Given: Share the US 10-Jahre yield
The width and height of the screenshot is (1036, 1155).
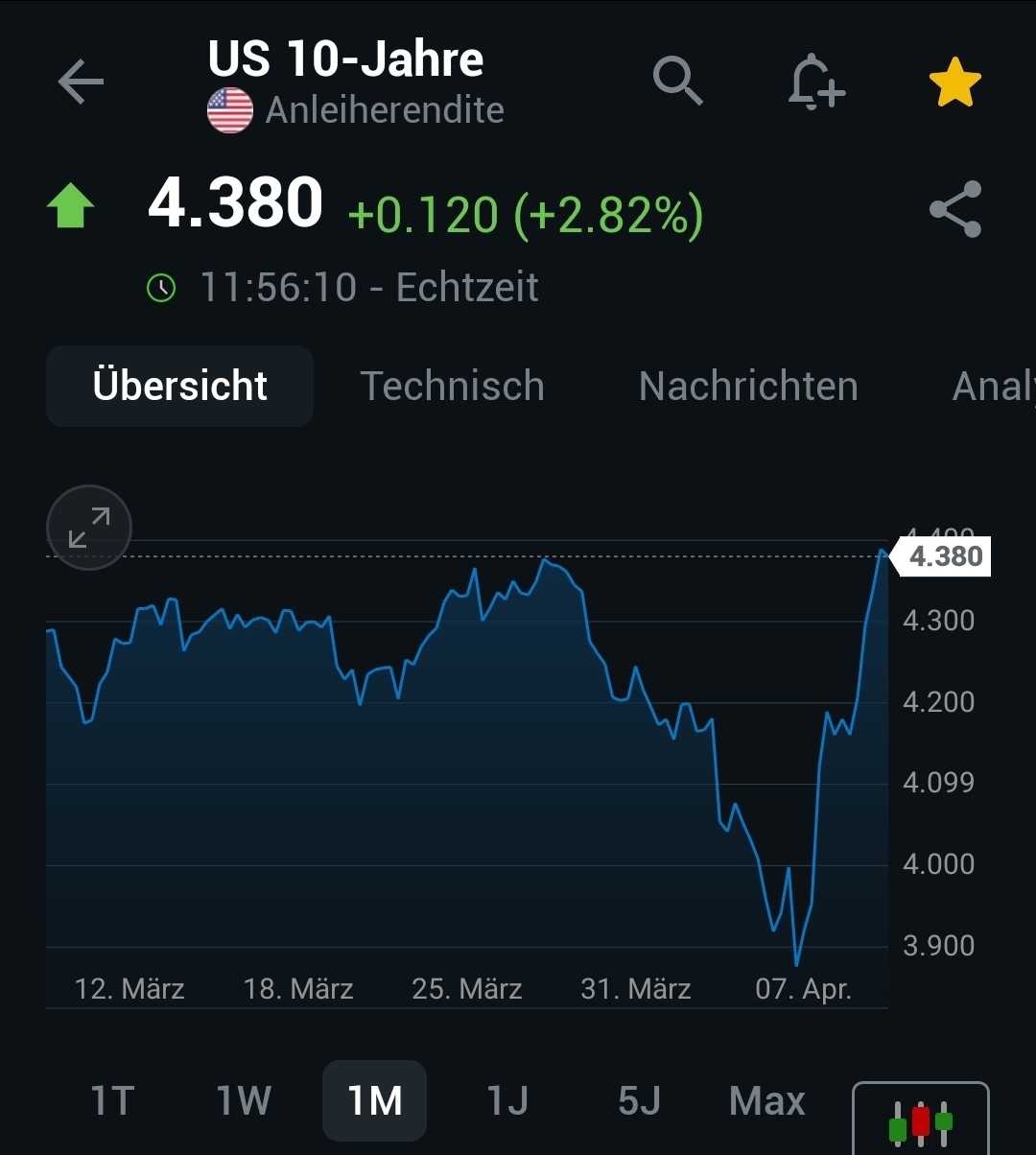Looking at the screenshot, I should pyautogui.click(x=955, y=209).
